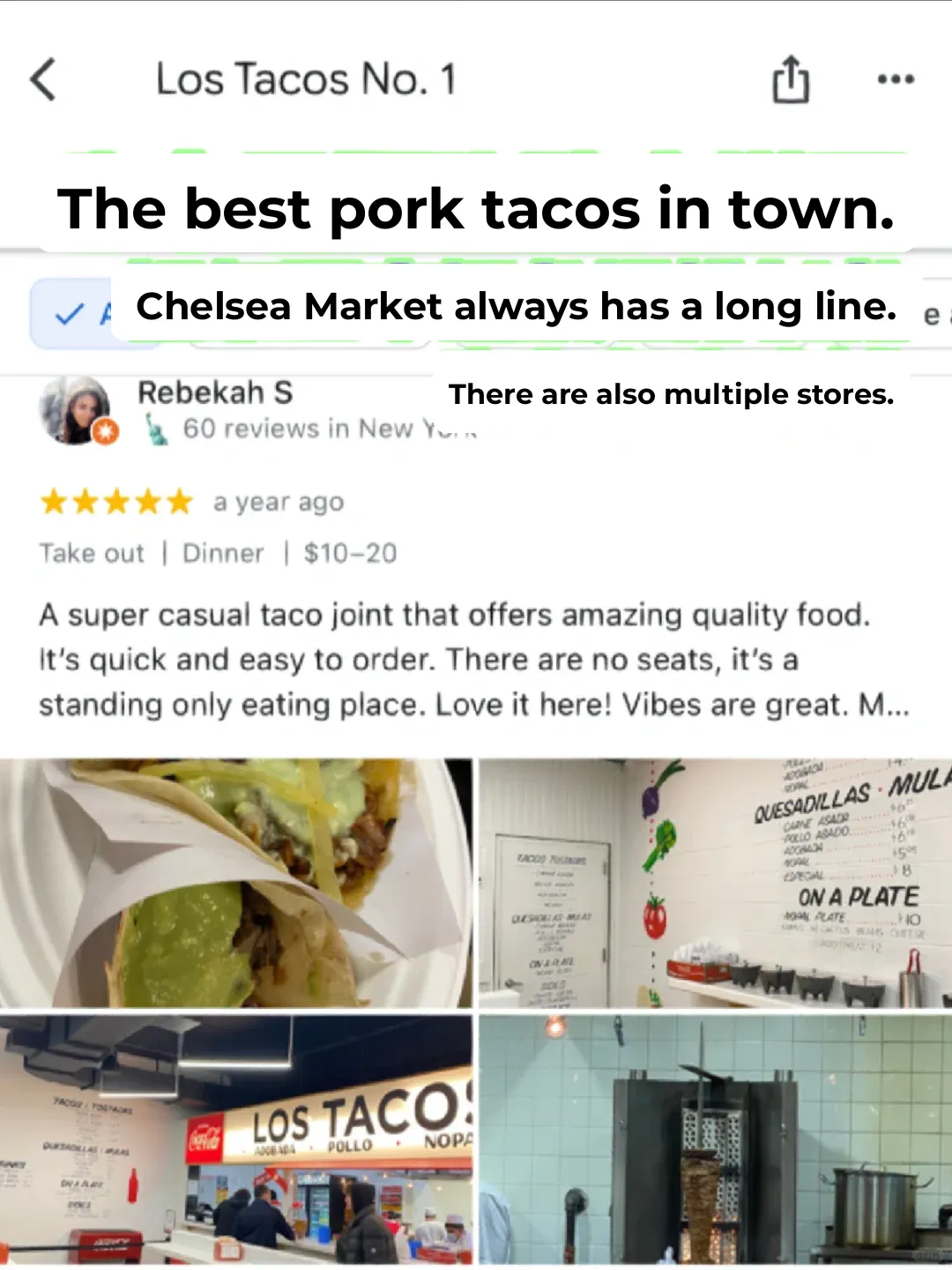The width and height of the screenshot is (952, 1270).
Task: Click the checkmark on the filter chip
Action: click(x=70, y=314)
